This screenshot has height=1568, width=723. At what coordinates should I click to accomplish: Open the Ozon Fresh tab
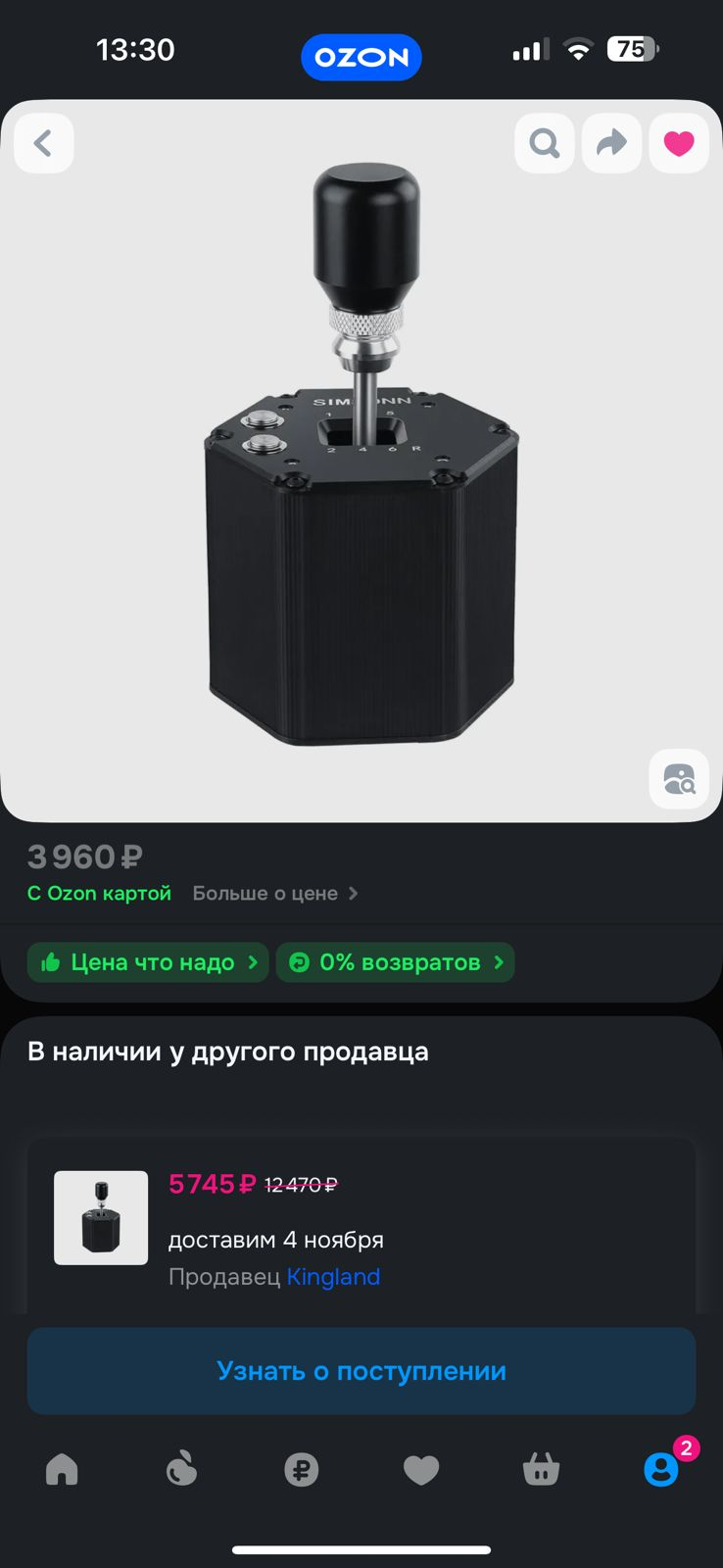tap(181, 1469)
